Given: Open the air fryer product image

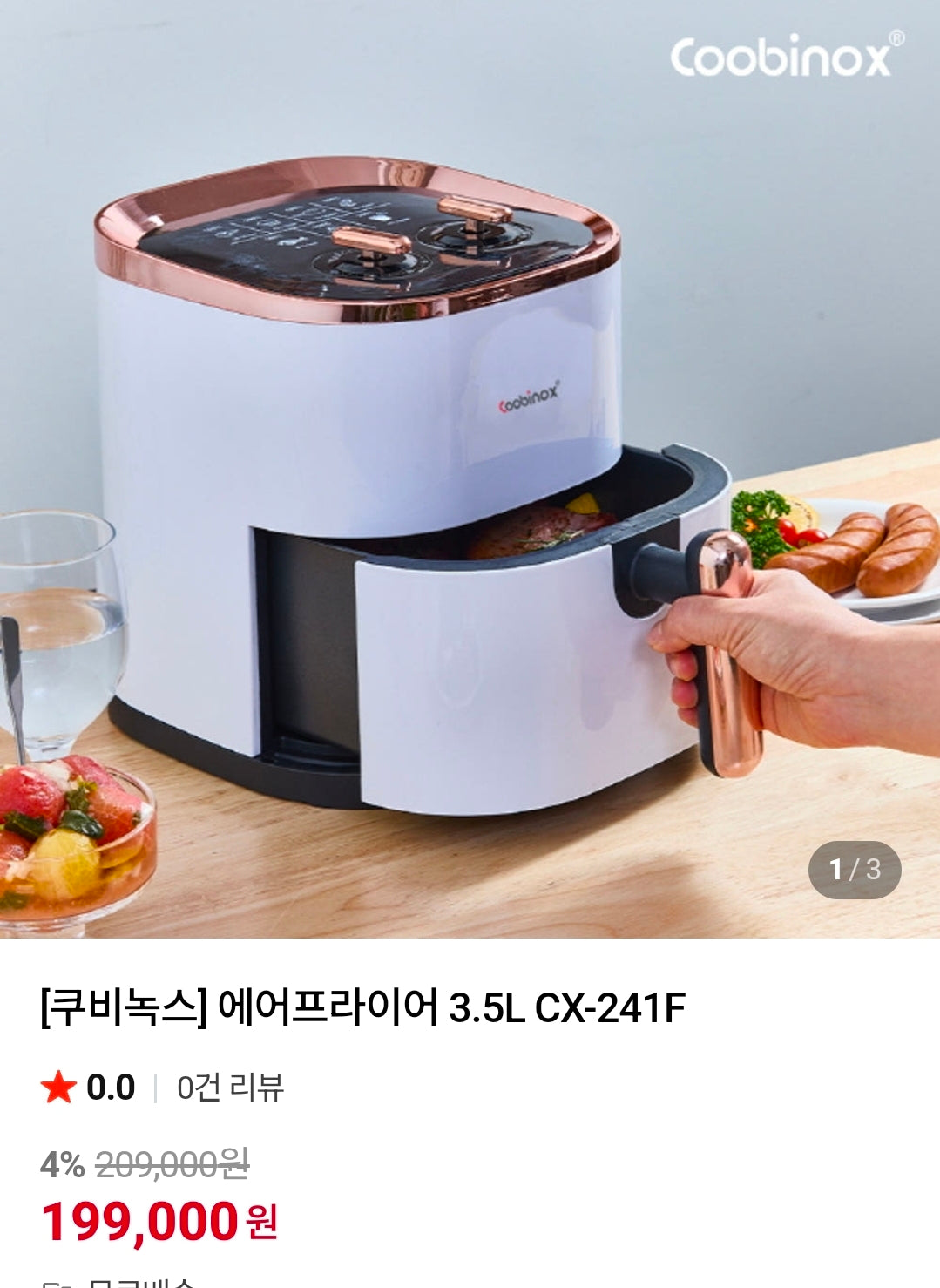Looking at the screenshot, I should click(x=470, y=469).
